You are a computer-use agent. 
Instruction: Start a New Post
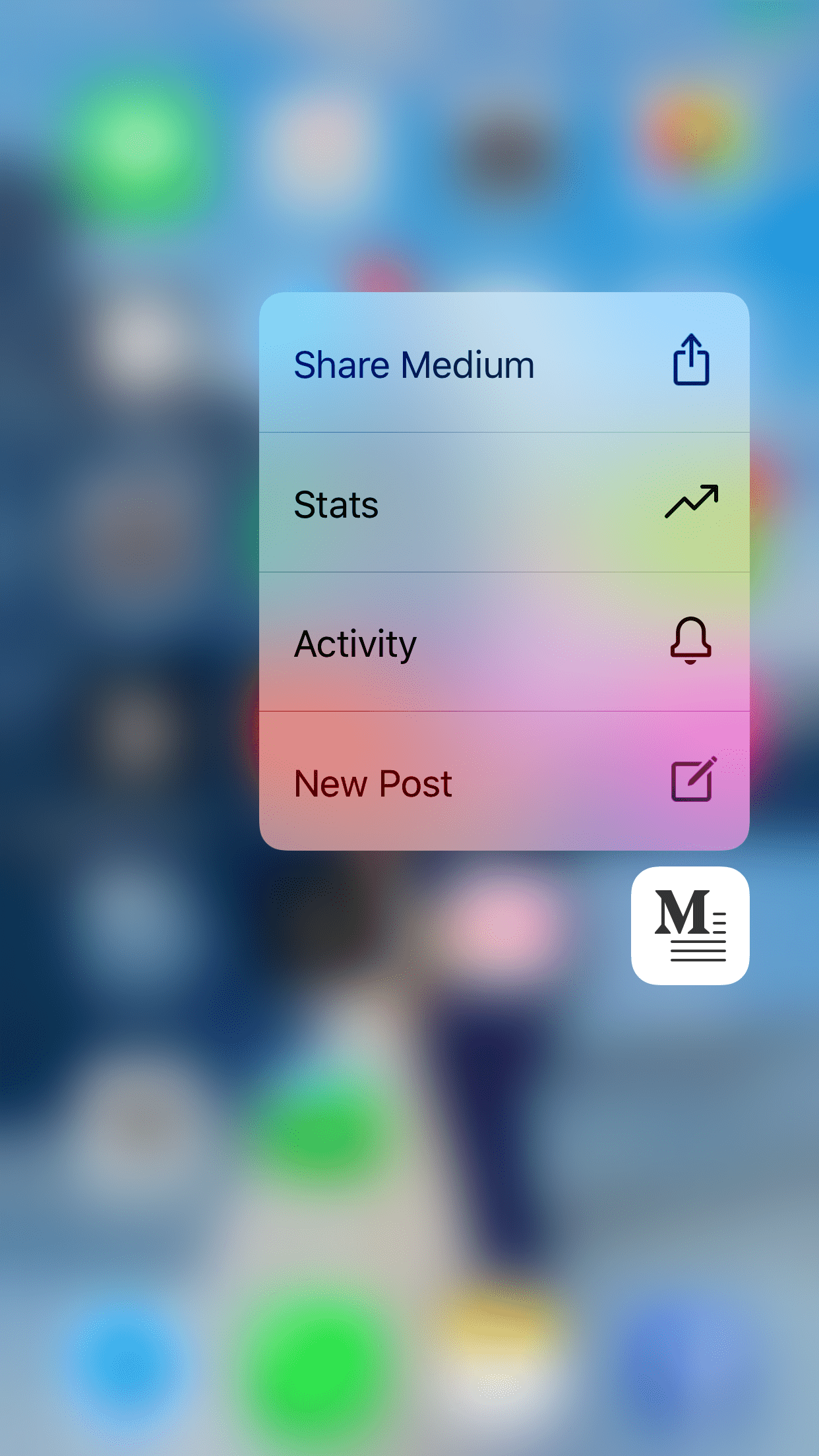pos(504,782)
